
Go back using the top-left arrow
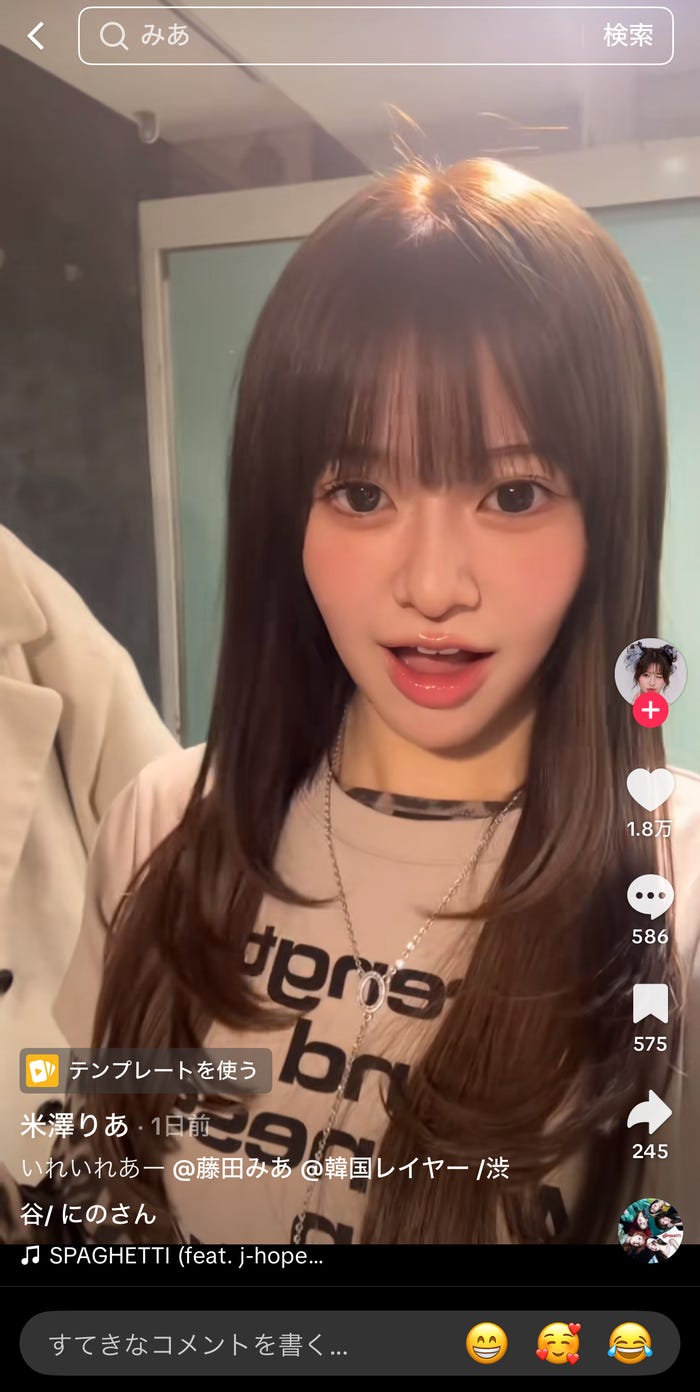[36, 36]
